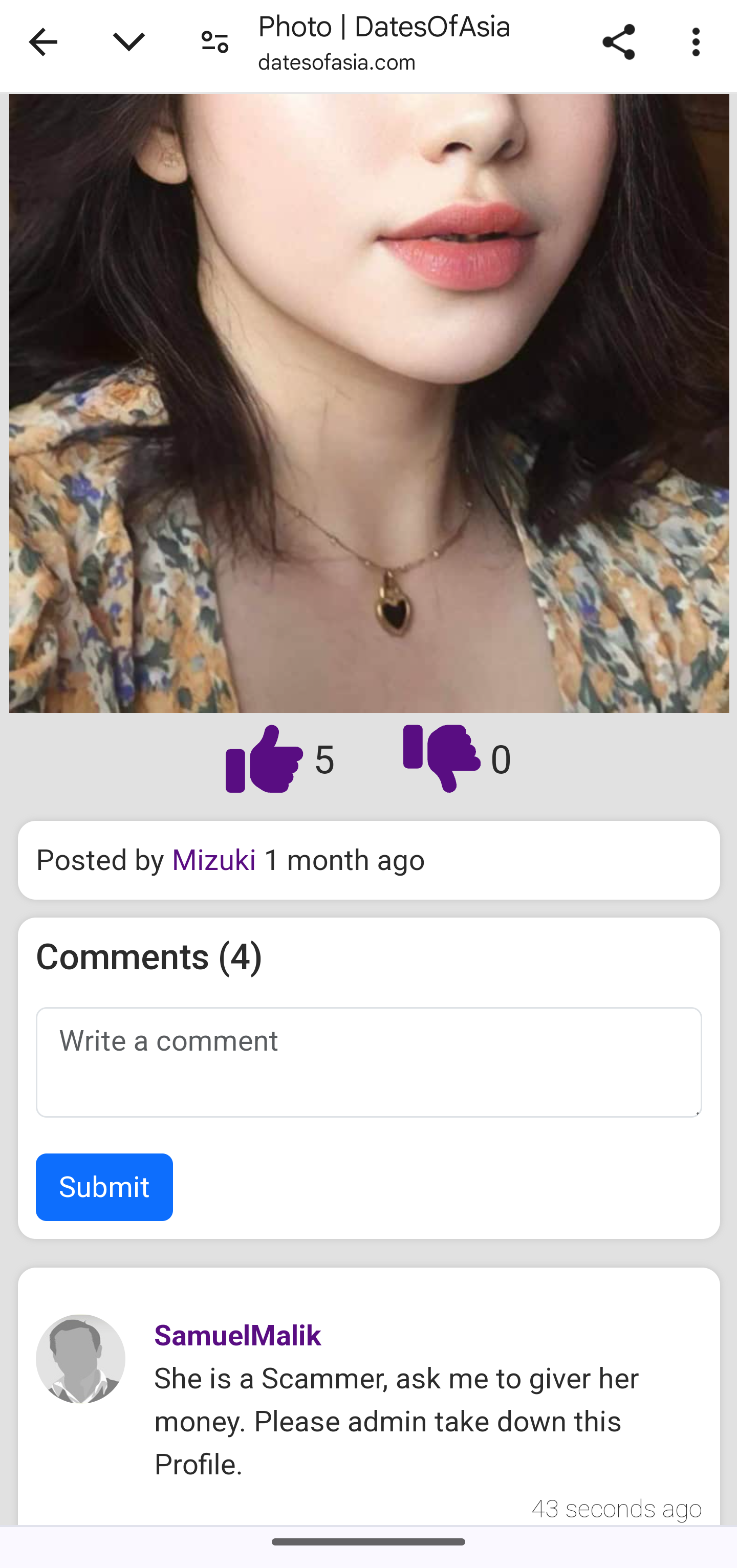Share this page
Screen dimensions: 737x1568
point(618,42)
